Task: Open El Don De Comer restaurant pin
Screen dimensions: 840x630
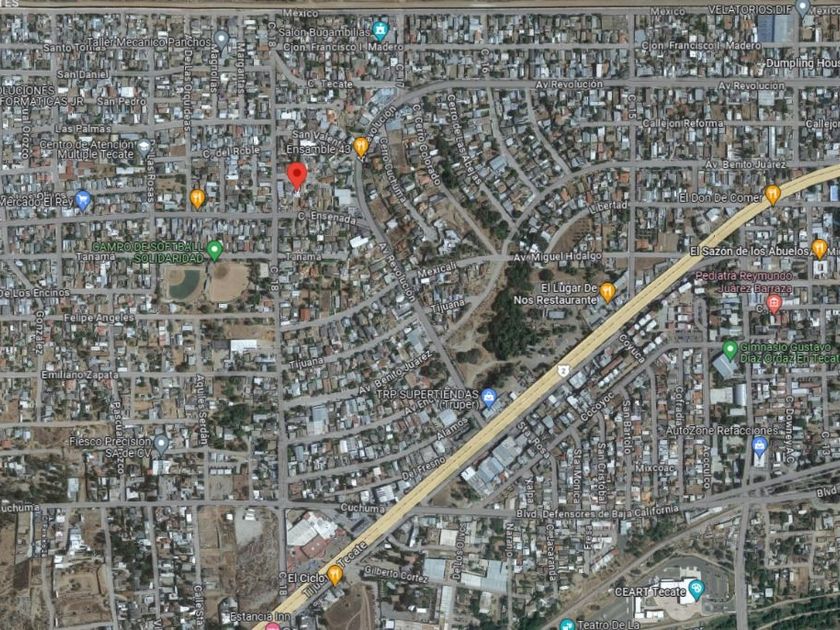Action: click(x=772, y=195)
